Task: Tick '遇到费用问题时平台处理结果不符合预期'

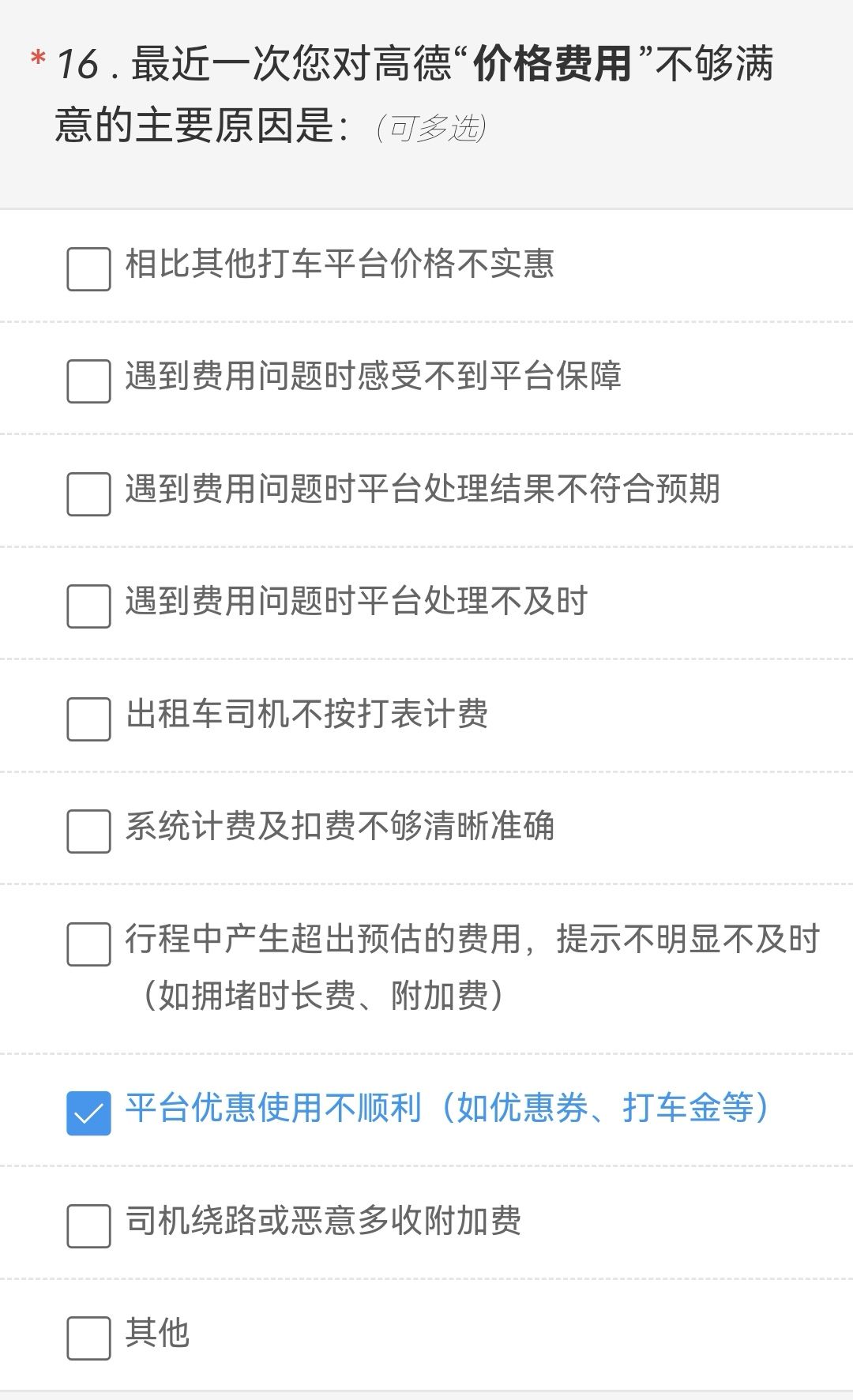Action: point(88,494)
